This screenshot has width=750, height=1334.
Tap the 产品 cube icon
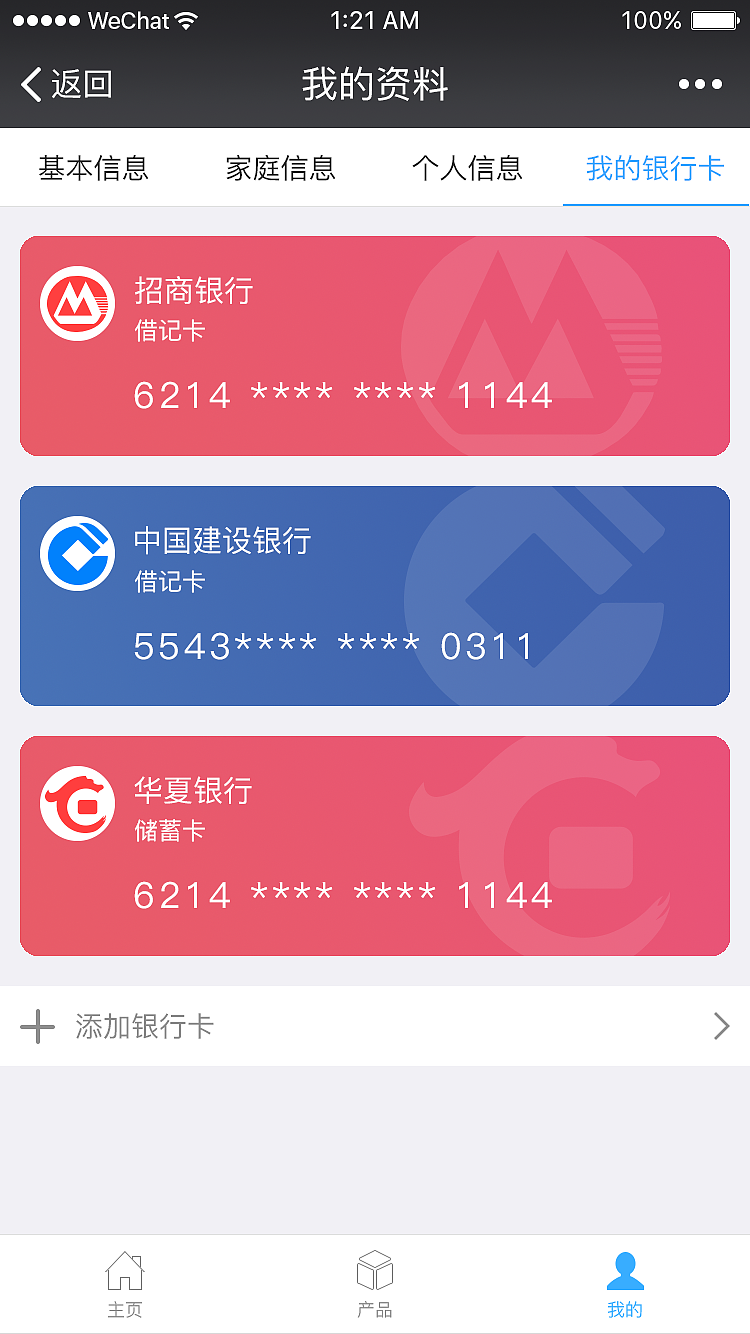374,1272
